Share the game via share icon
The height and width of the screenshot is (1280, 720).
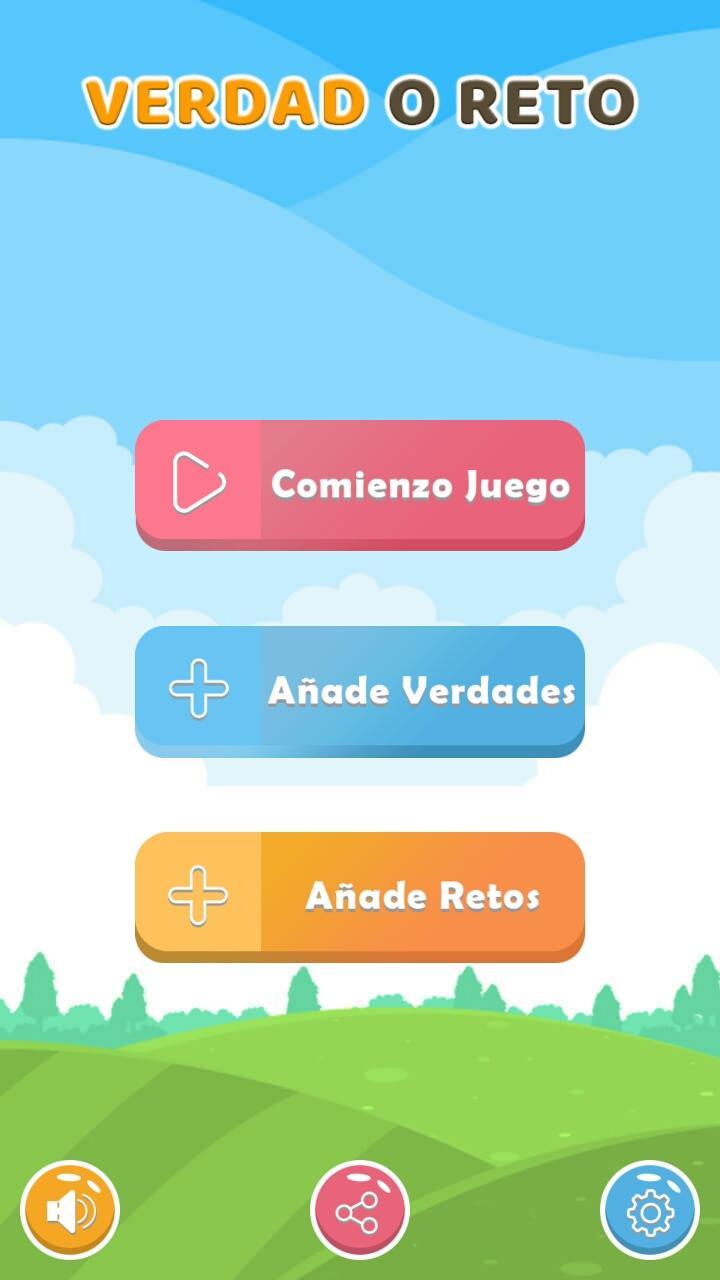click(360, 1210)
